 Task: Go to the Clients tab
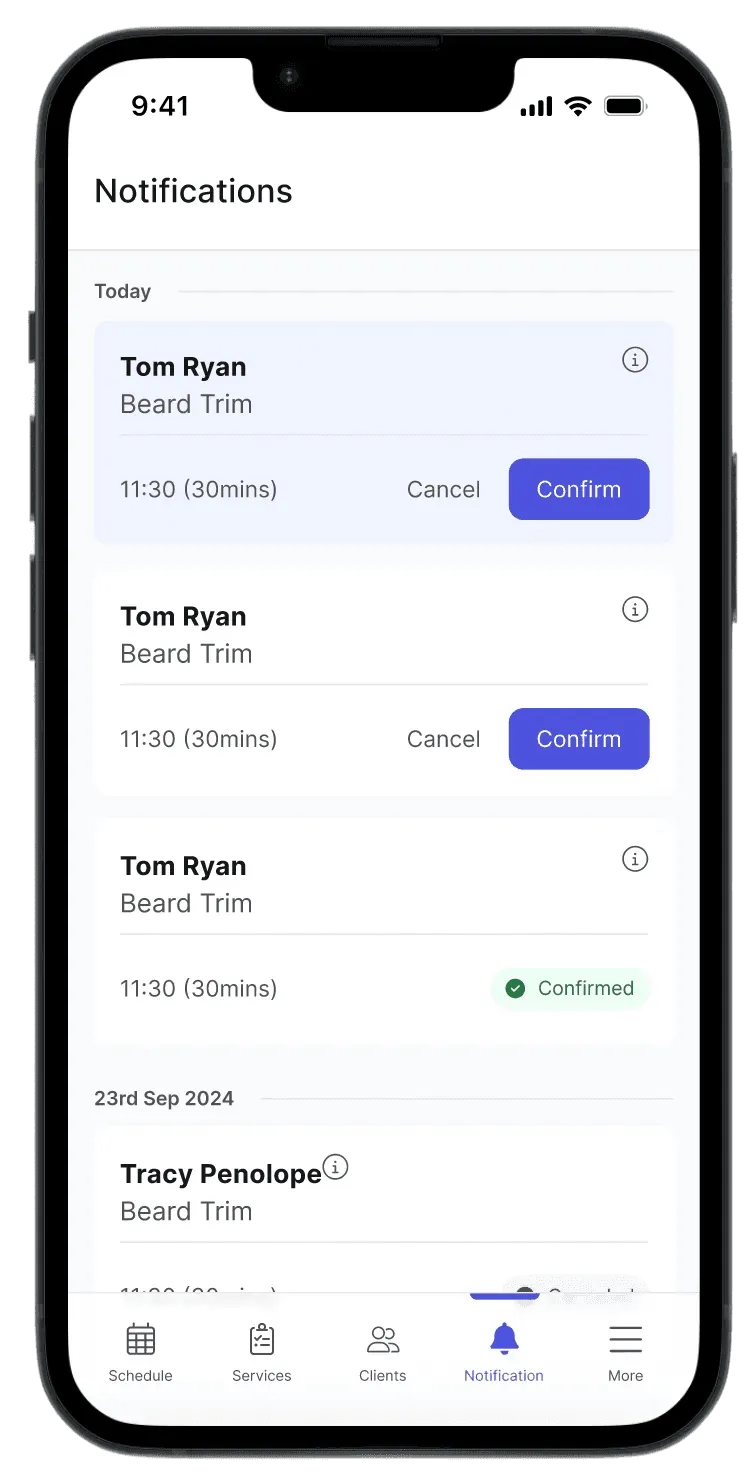(x=383, y=1353)
